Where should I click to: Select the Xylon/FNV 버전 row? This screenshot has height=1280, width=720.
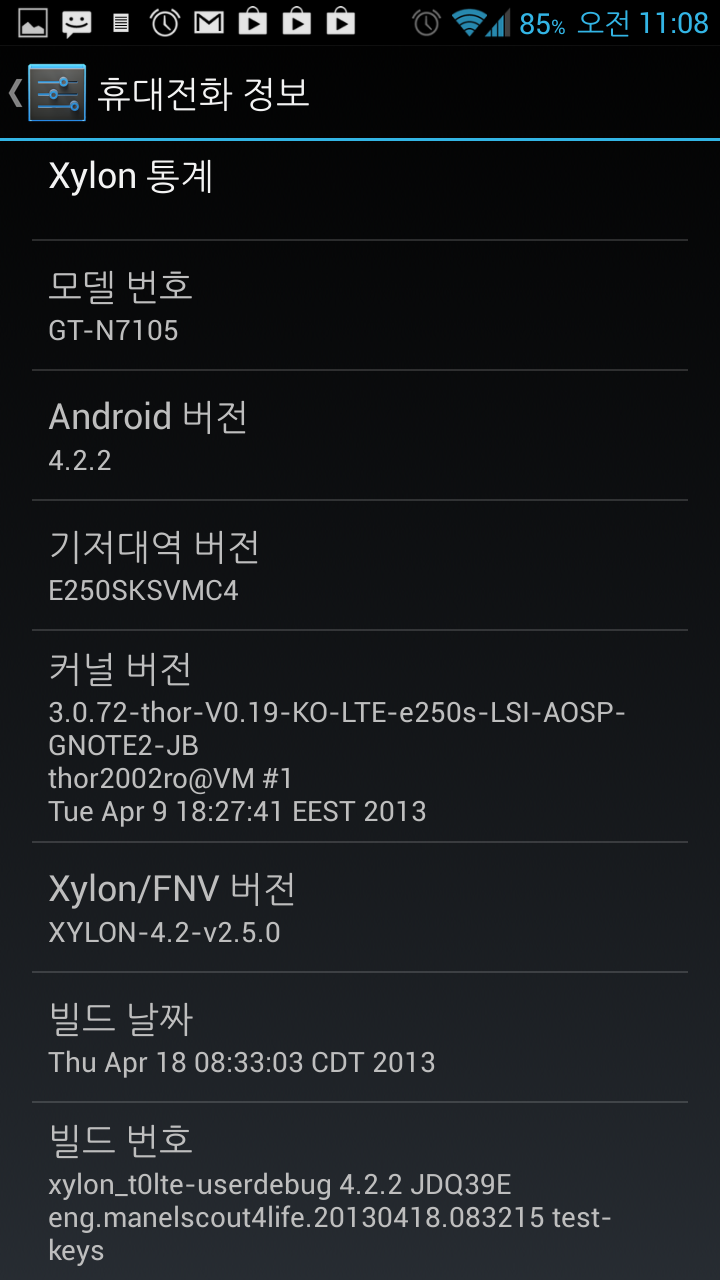tap(360, 908)
